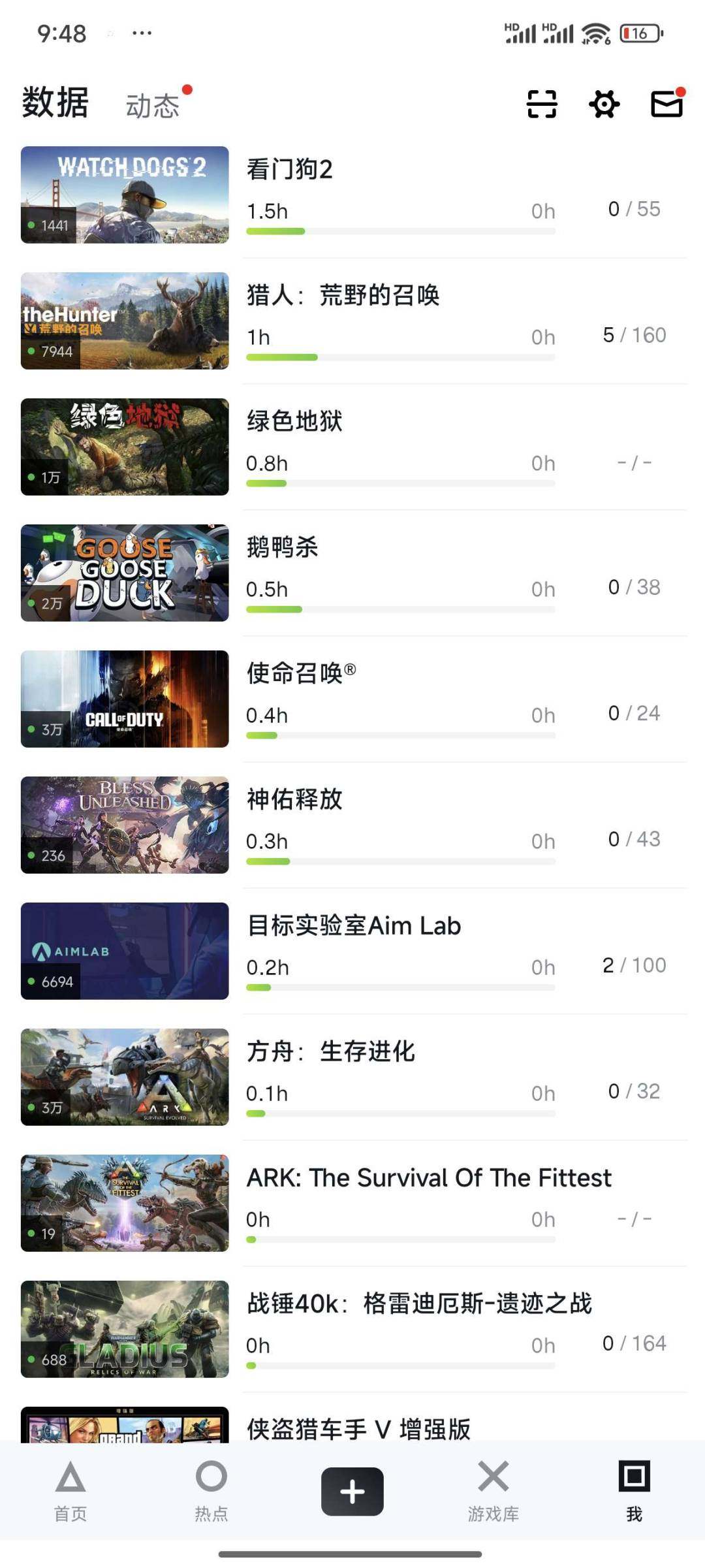
Task: Tap the plus create button
Action: coord(352,1490)
